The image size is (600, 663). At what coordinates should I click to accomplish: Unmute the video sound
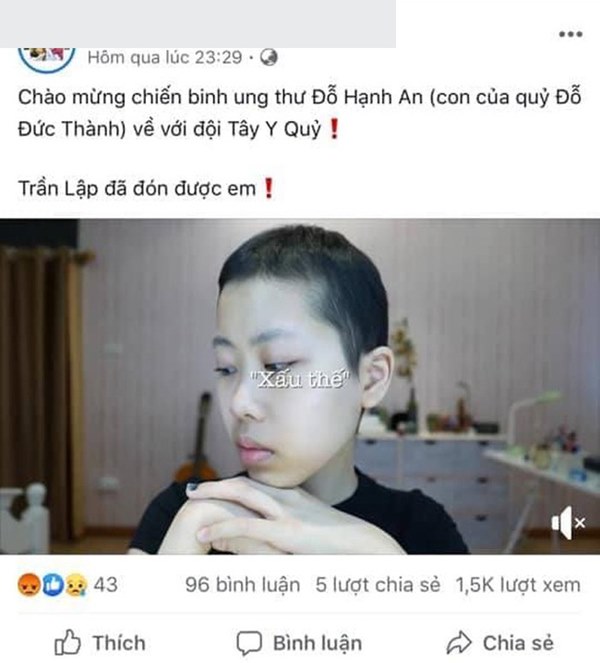point(567,522)
